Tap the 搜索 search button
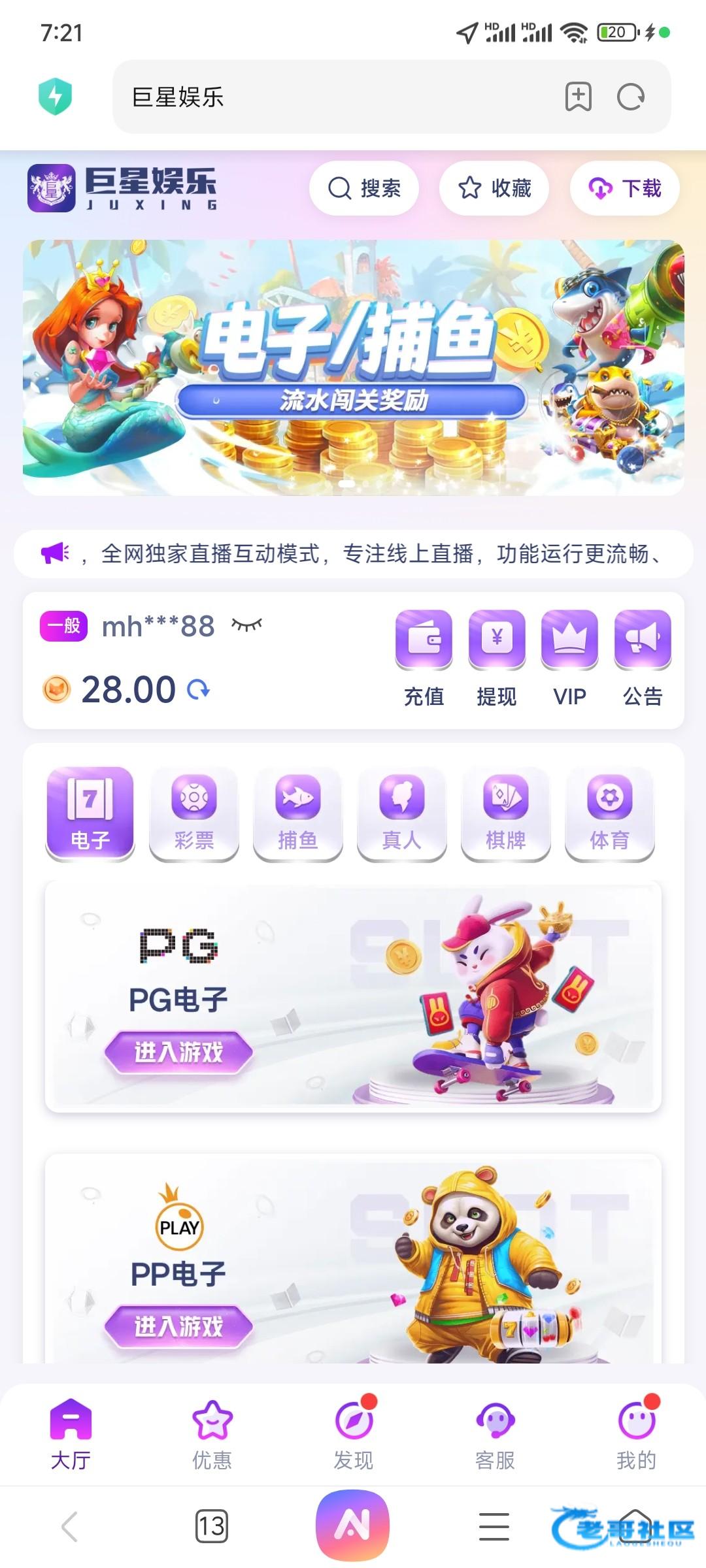 coord(364,188)
